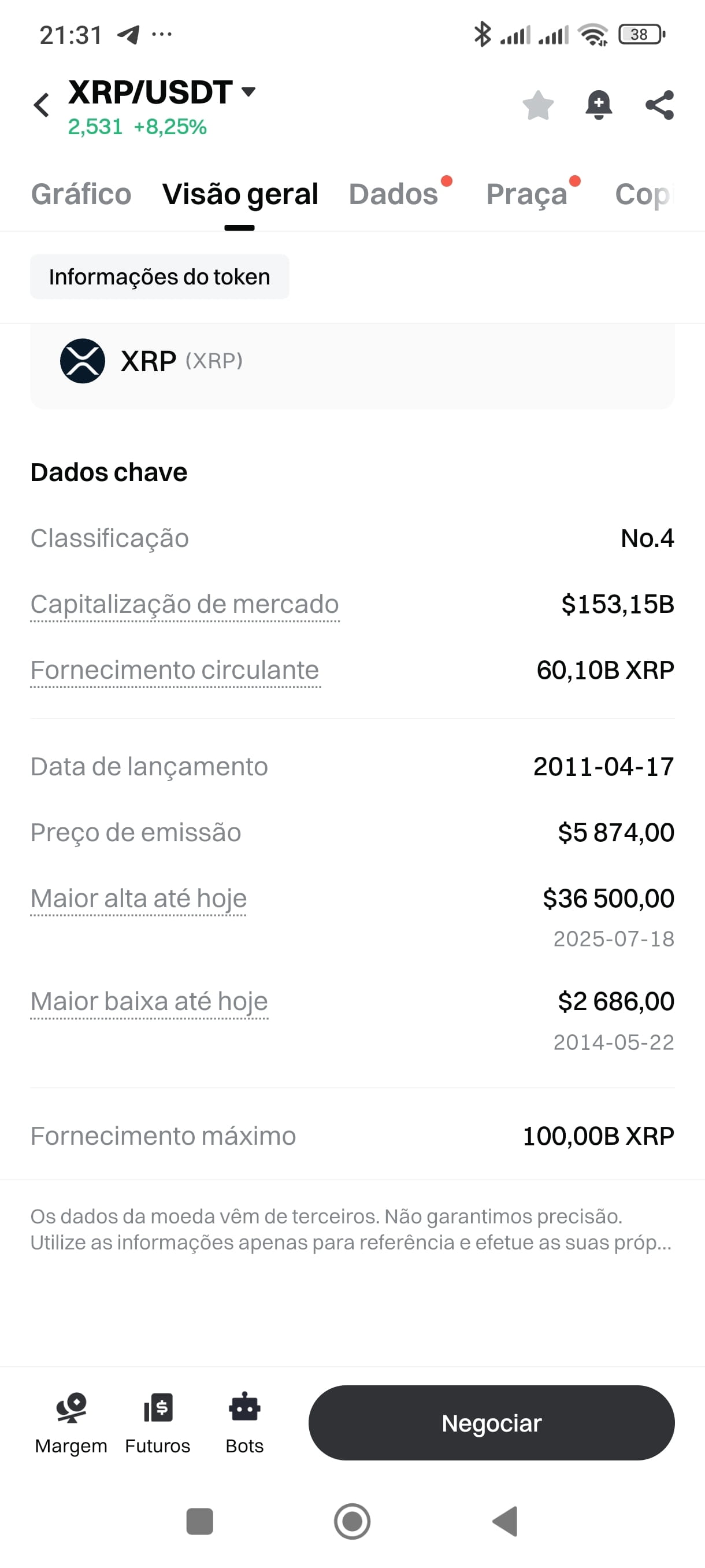Image resolution: width=705 pixels, height=1568 pixels.
Task: Open the XRP/USDT pair dropdown
Action: (247, 92)
